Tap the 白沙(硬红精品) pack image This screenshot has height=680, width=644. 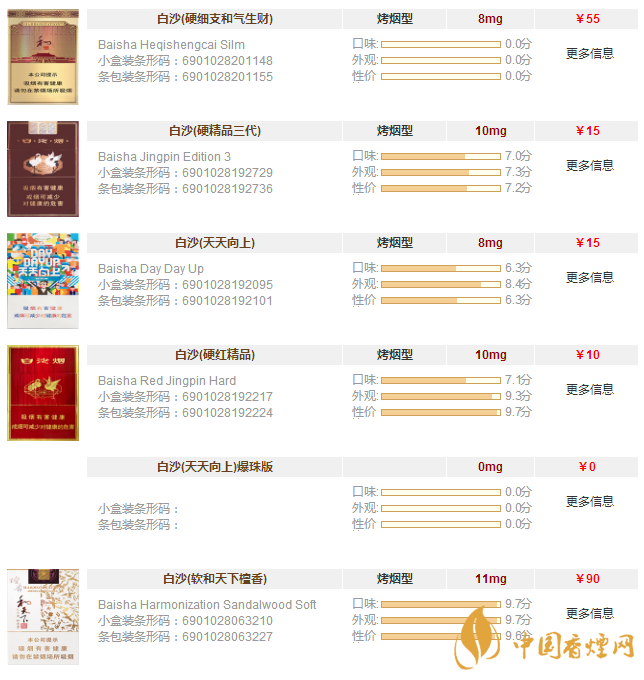coord(43,393)
